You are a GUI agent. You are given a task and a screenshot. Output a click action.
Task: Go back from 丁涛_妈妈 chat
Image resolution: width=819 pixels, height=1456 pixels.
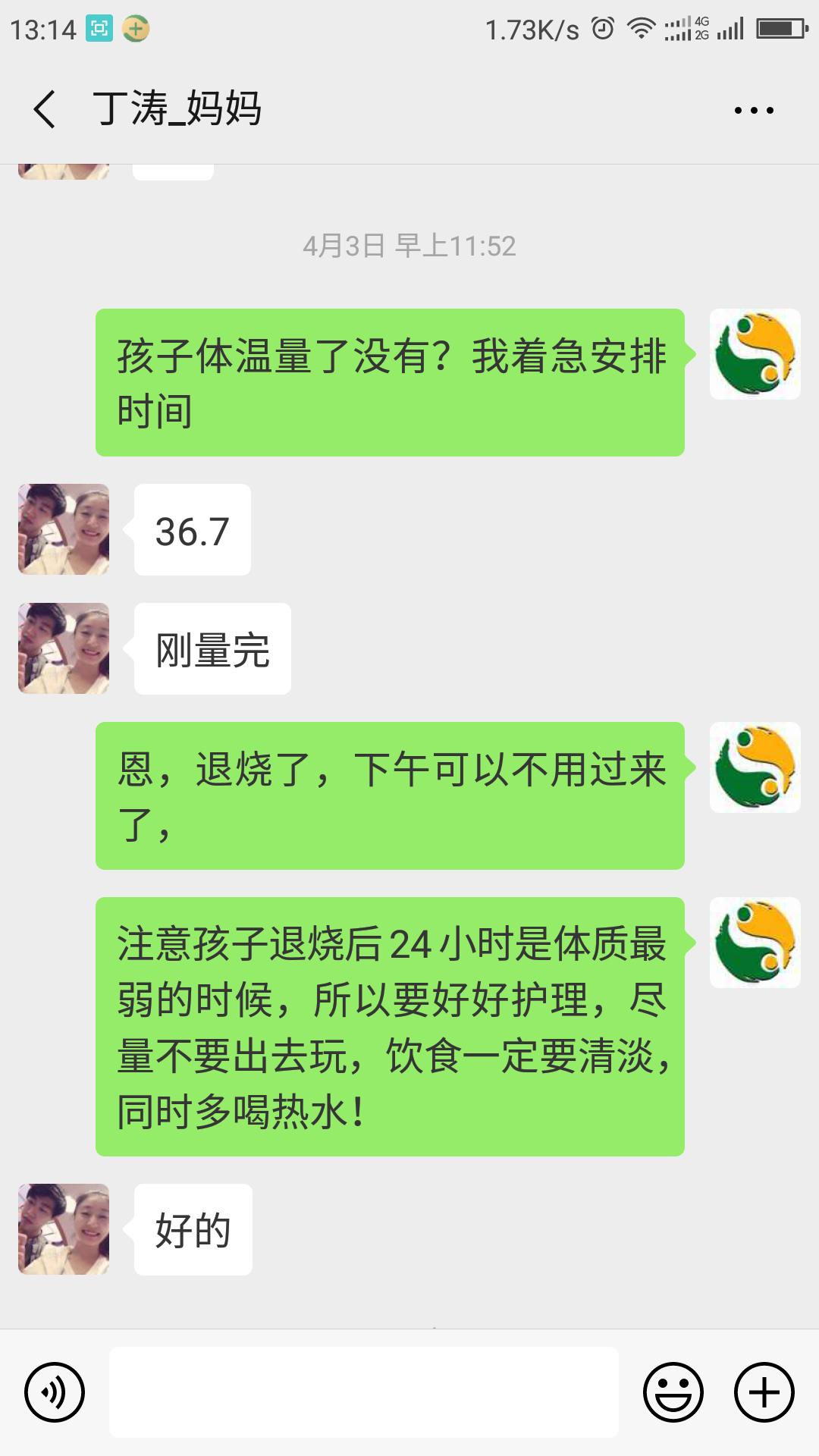coord(45,109)
